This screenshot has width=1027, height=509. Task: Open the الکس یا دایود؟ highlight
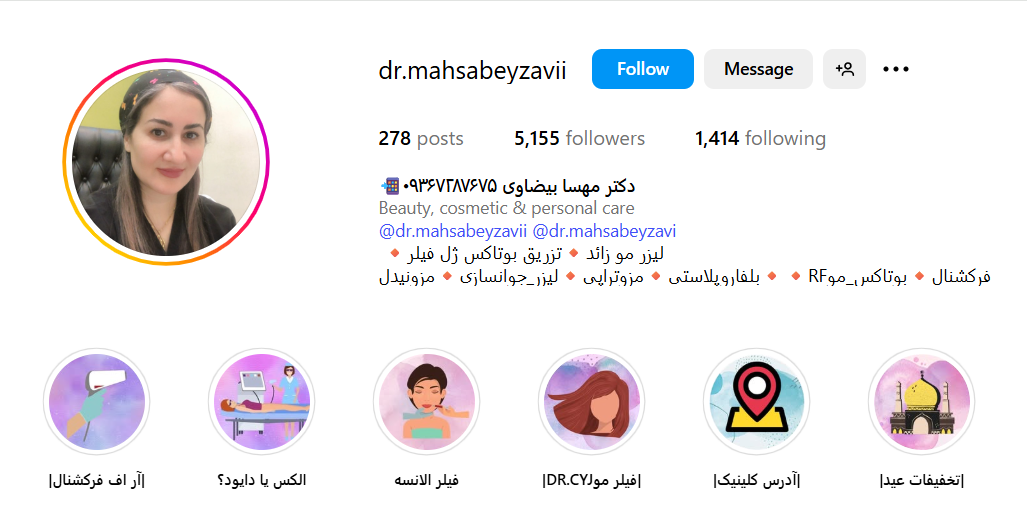[x=261, y=402]
